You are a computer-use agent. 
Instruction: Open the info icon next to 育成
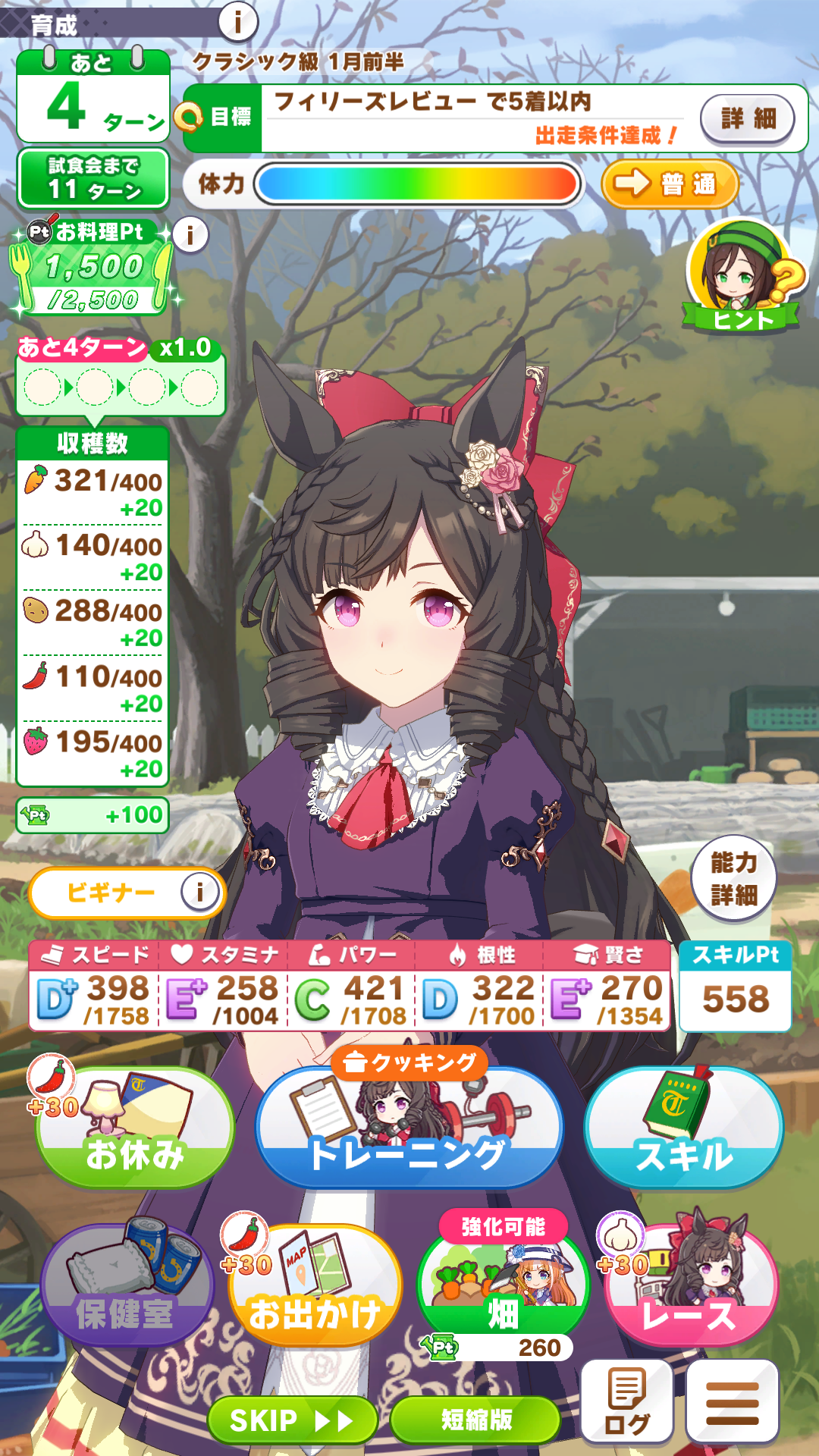(238, 22)
